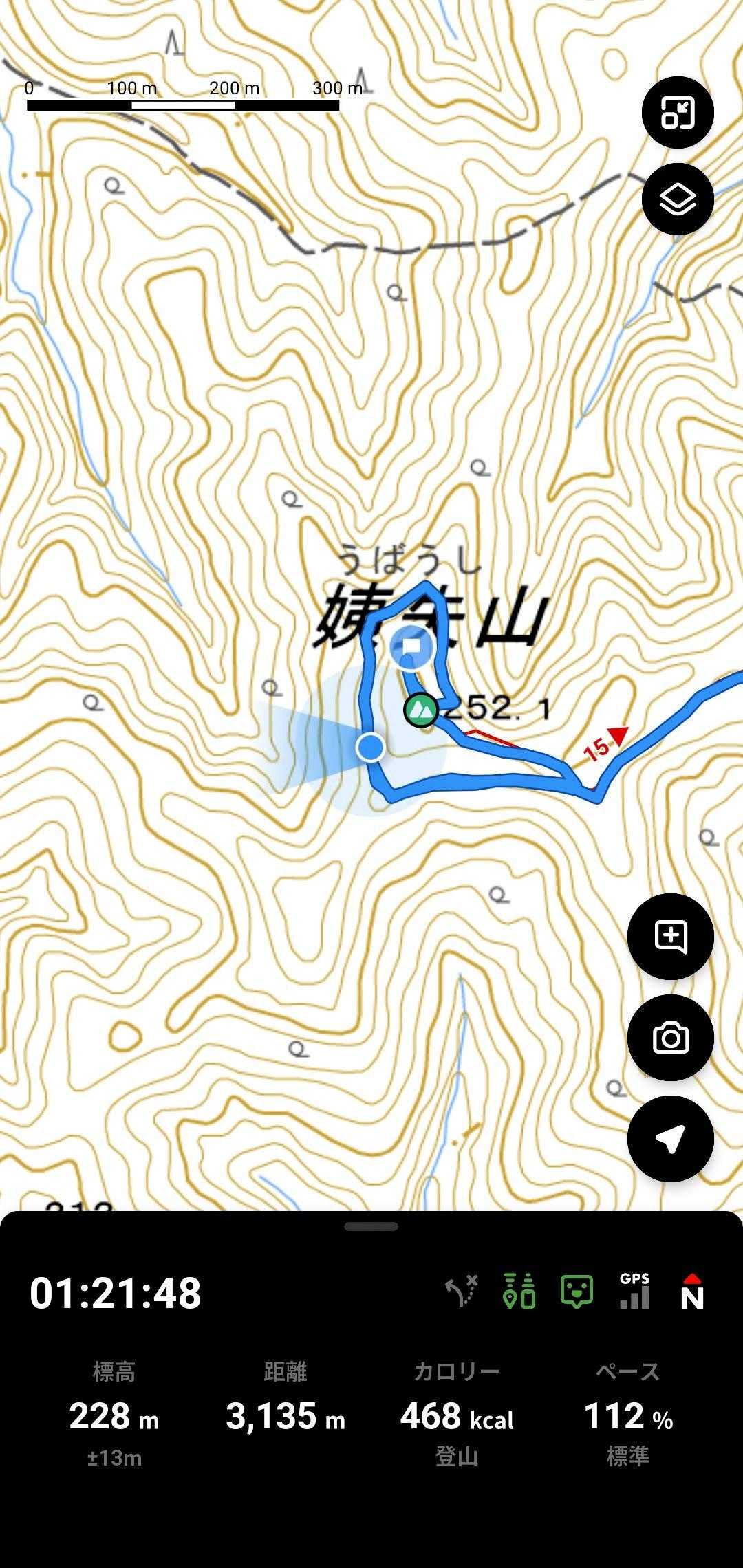Open the green smiley chat icon
Screen dimensions: 743x1568
tap(577, 1292)
